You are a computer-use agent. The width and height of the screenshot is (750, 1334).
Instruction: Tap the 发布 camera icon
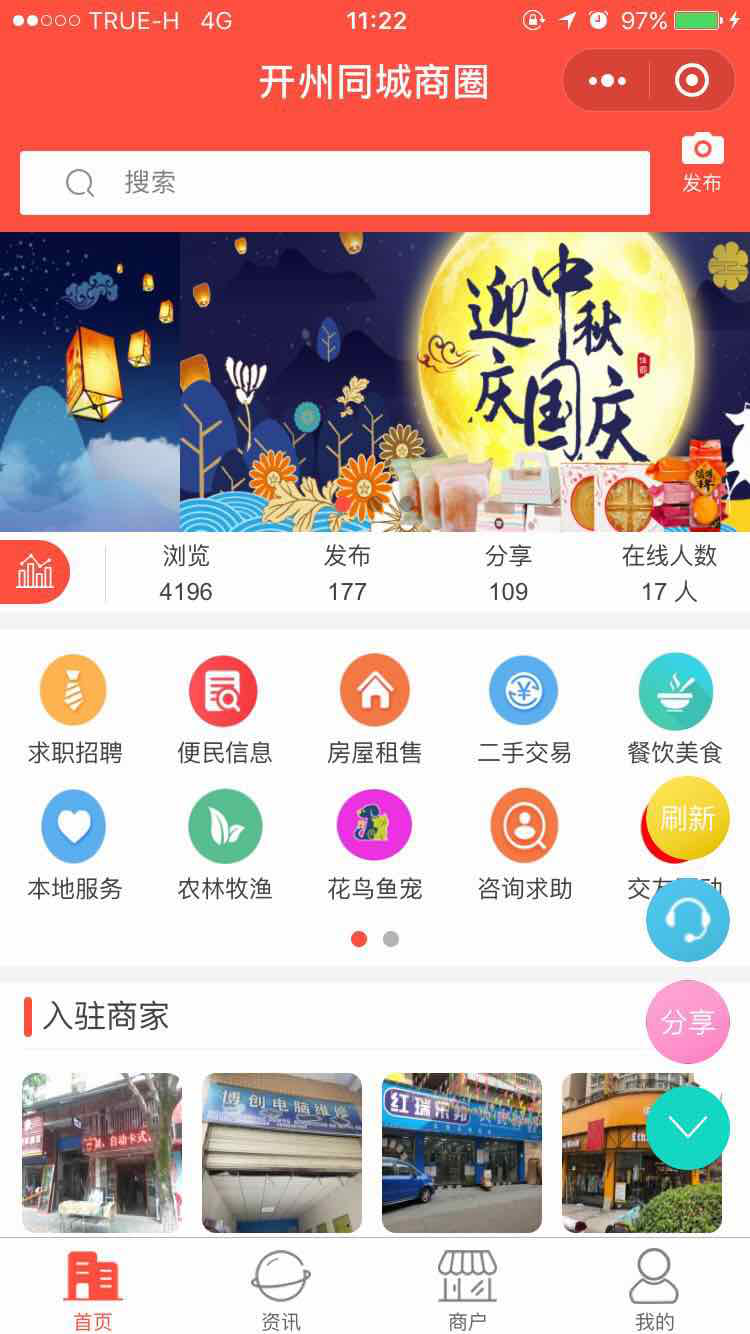pyautogui.click(x=702, y=162)
